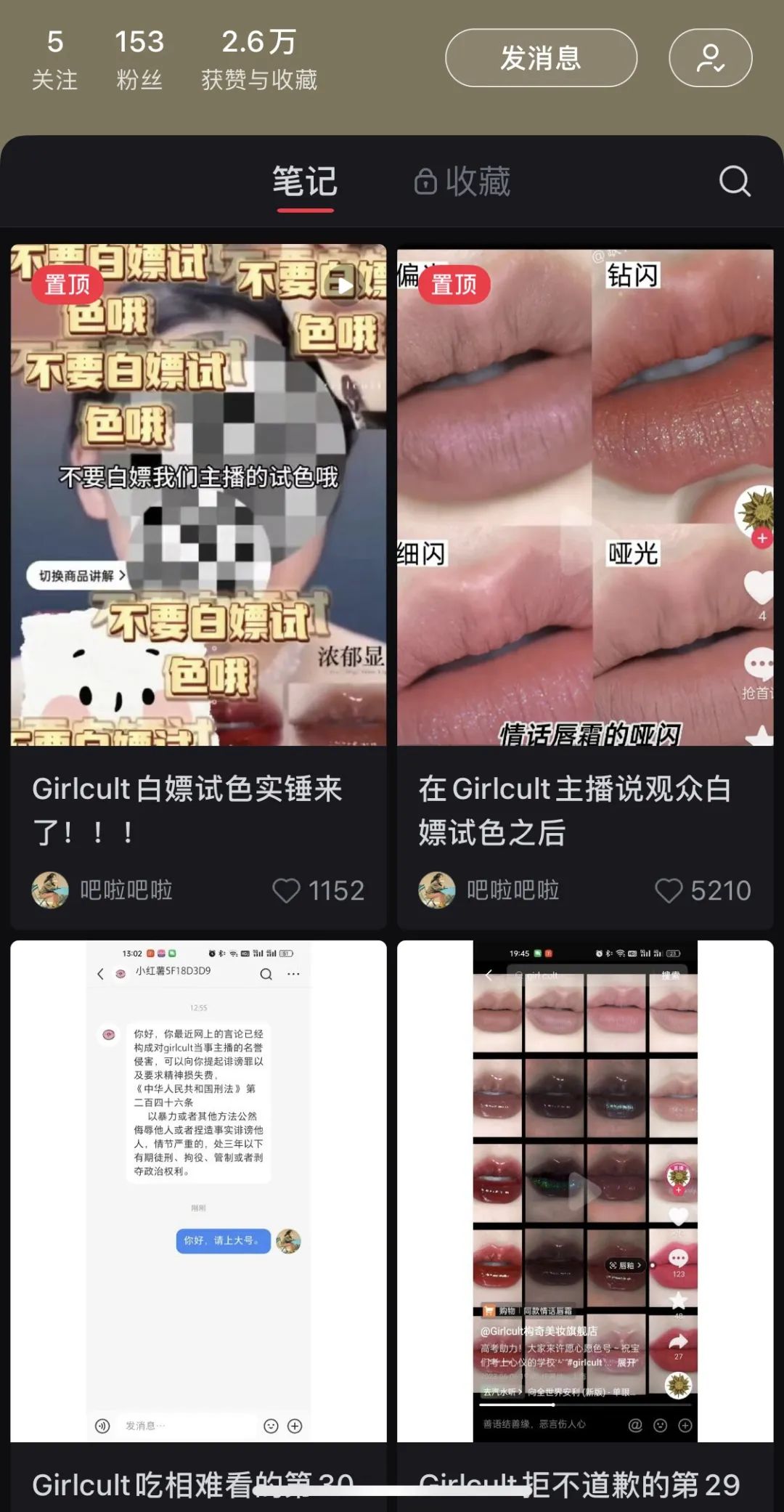784x1512 pixels.
Task: Open the 'Girlcult拒不道歉的第29' note
Action: coord(584,1191)
